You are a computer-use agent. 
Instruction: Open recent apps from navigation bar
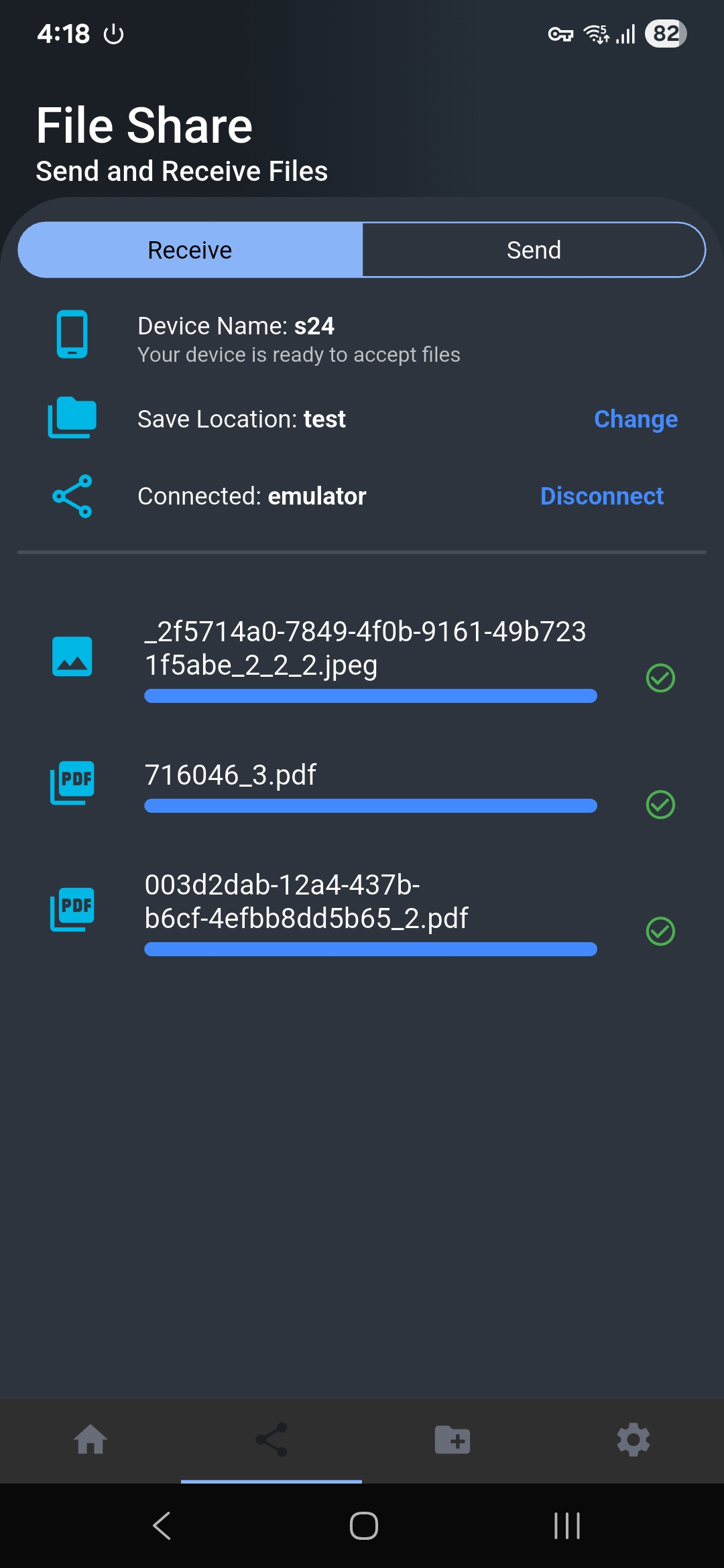coord(566,1526)
